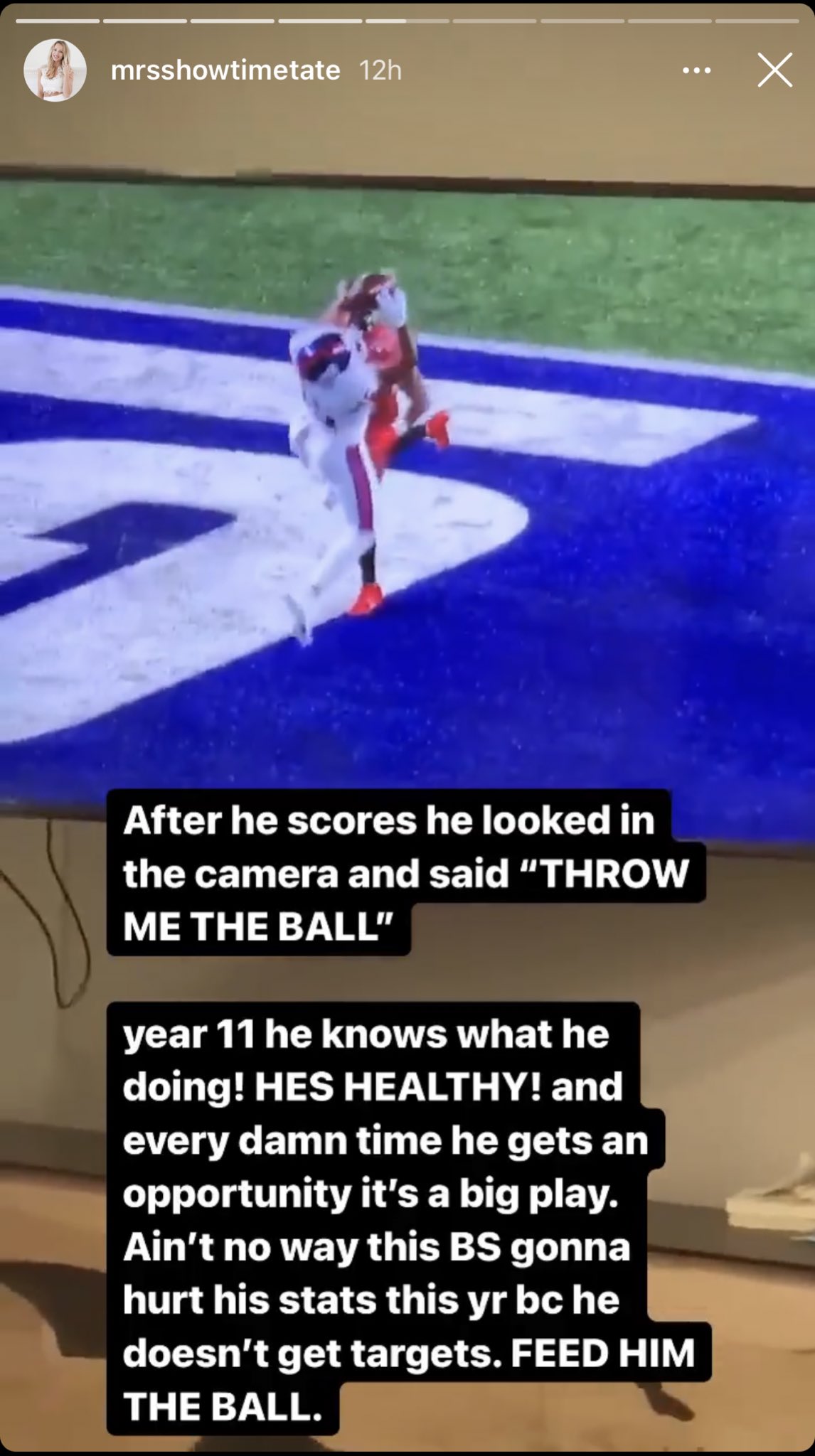Tap the mrsshowtimetate username
The height and width of the screenshot is (1456, 815).
225,70
